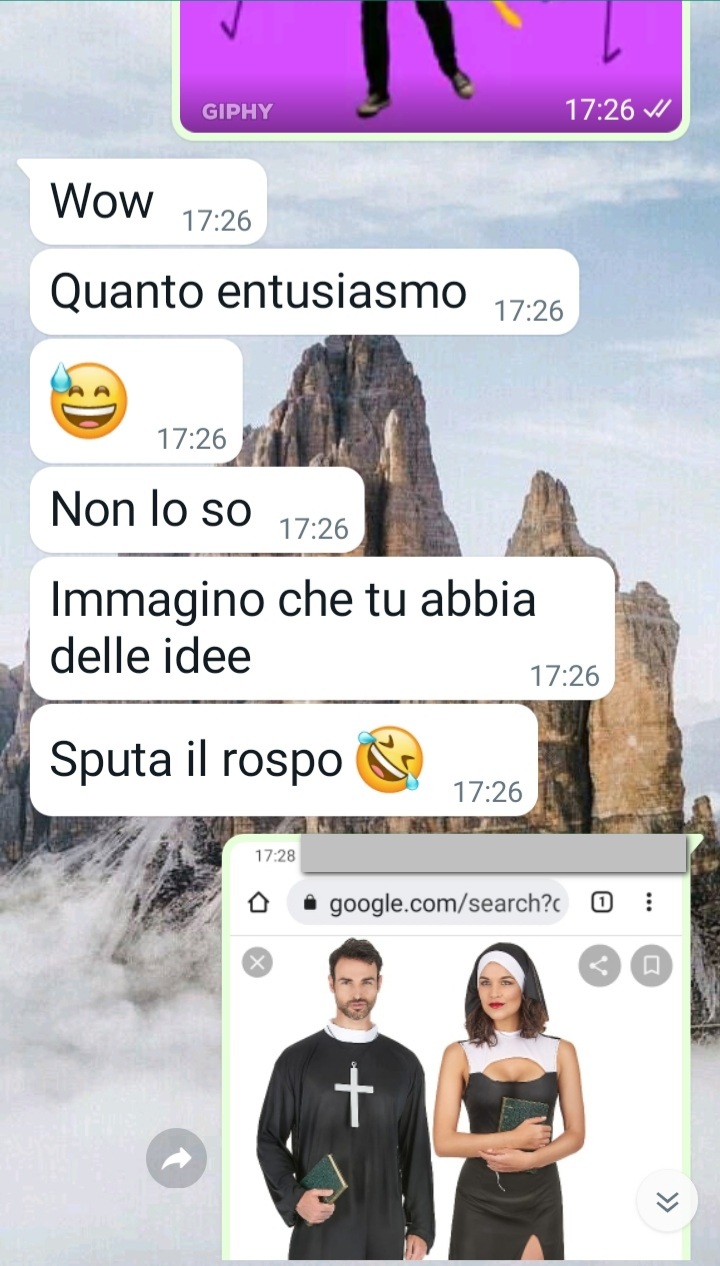
Task: Jump to the latest messages
Action: (667, 1200)
